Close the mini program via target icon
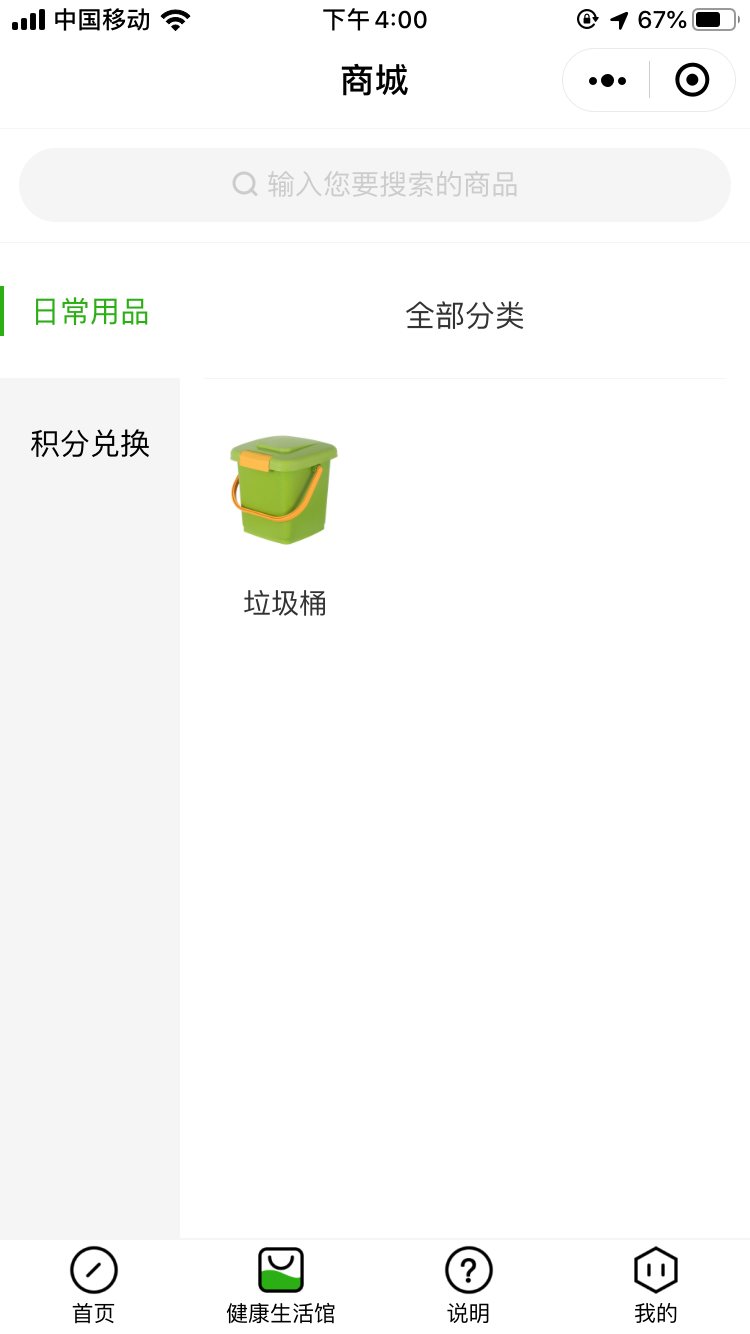Viewport: 750px width, 1334px height. [692, 80]
